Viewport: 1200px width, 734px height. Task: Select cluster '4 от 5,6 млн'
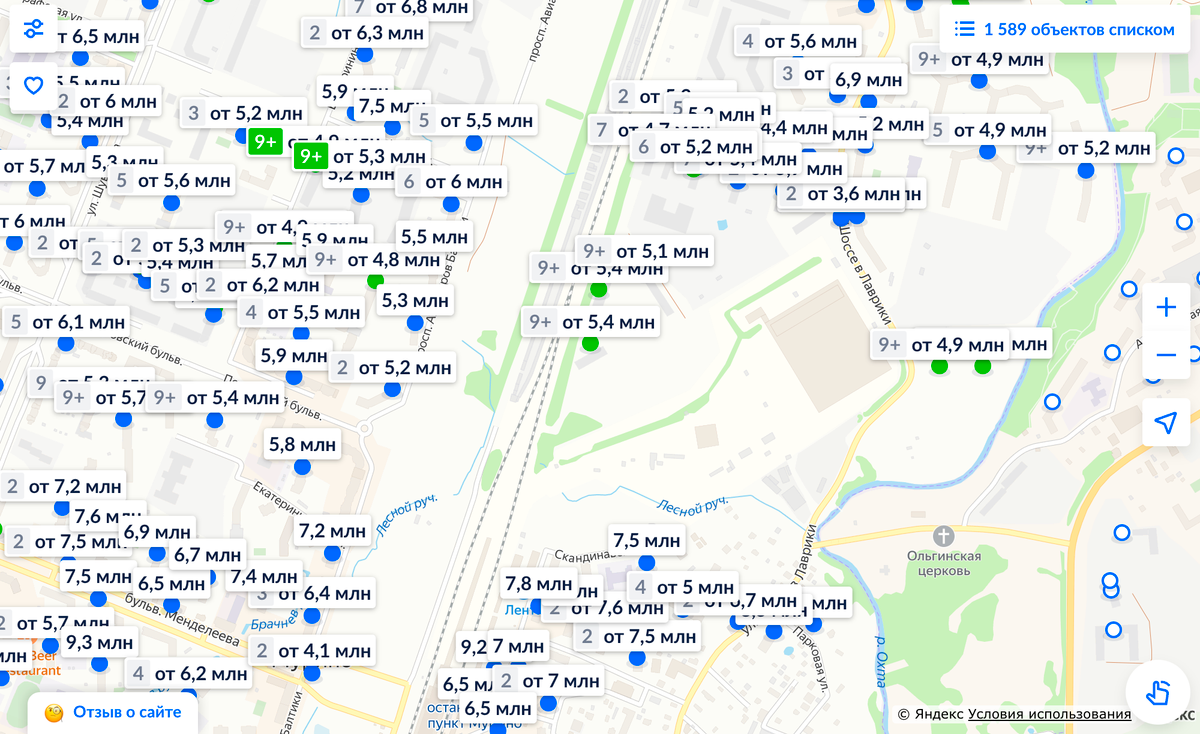pyautogui.click(x=798, y=41)
